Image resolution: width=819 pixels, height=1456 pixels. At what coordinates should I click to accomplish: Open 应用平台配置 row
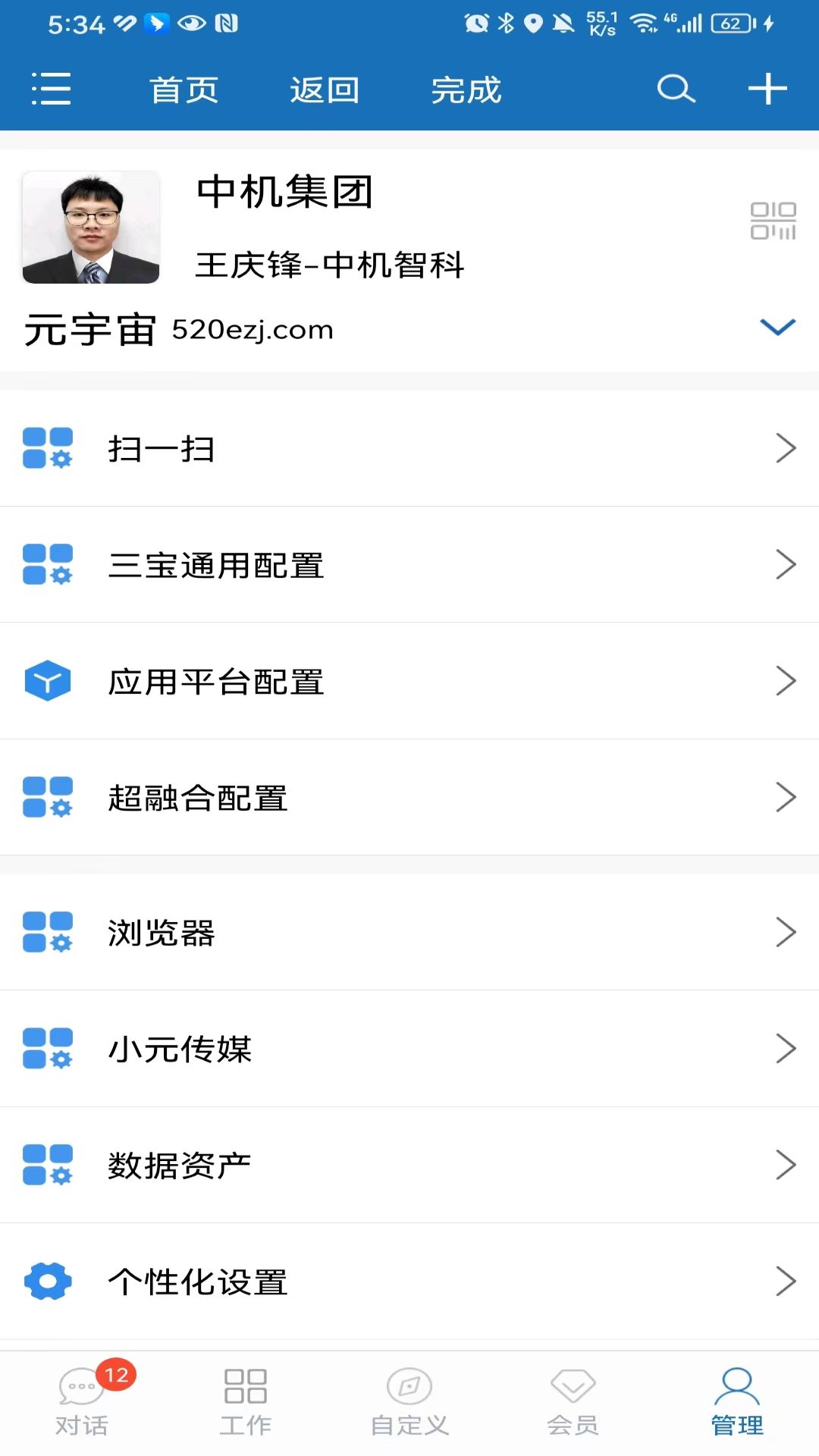[x=409, y=681]
